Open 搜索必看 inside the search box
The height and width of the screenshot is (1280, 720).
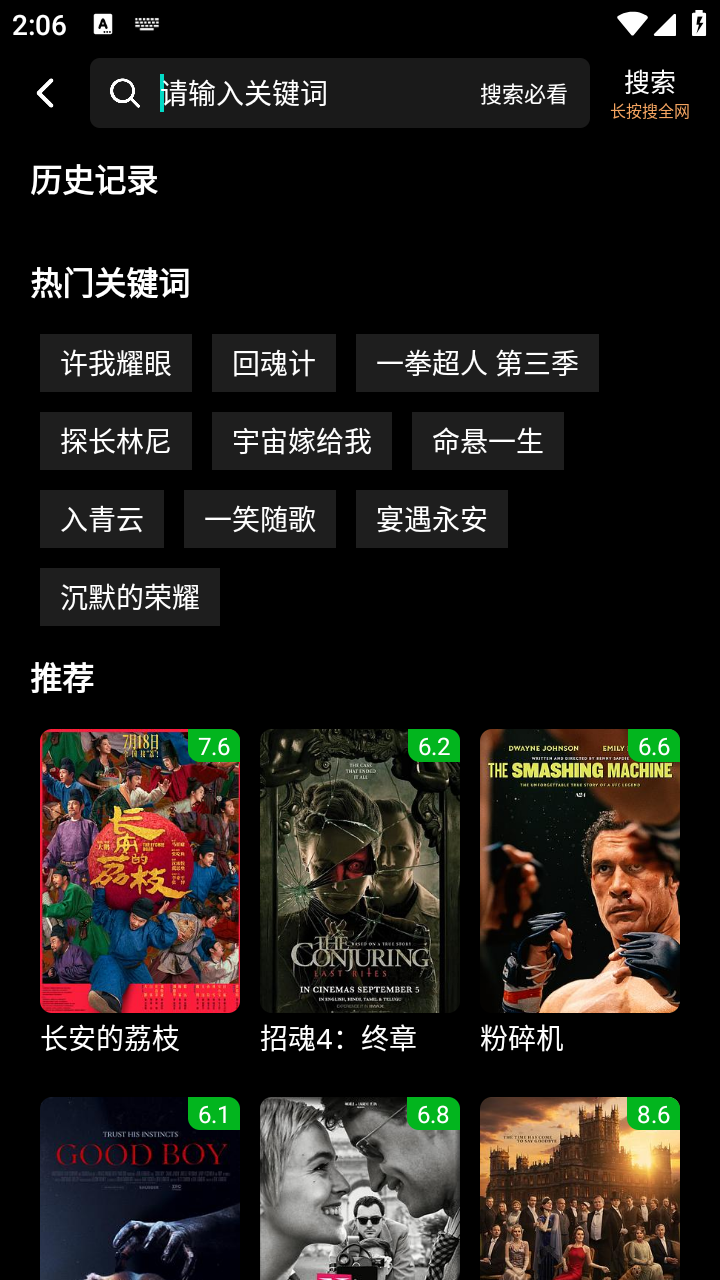523,94
